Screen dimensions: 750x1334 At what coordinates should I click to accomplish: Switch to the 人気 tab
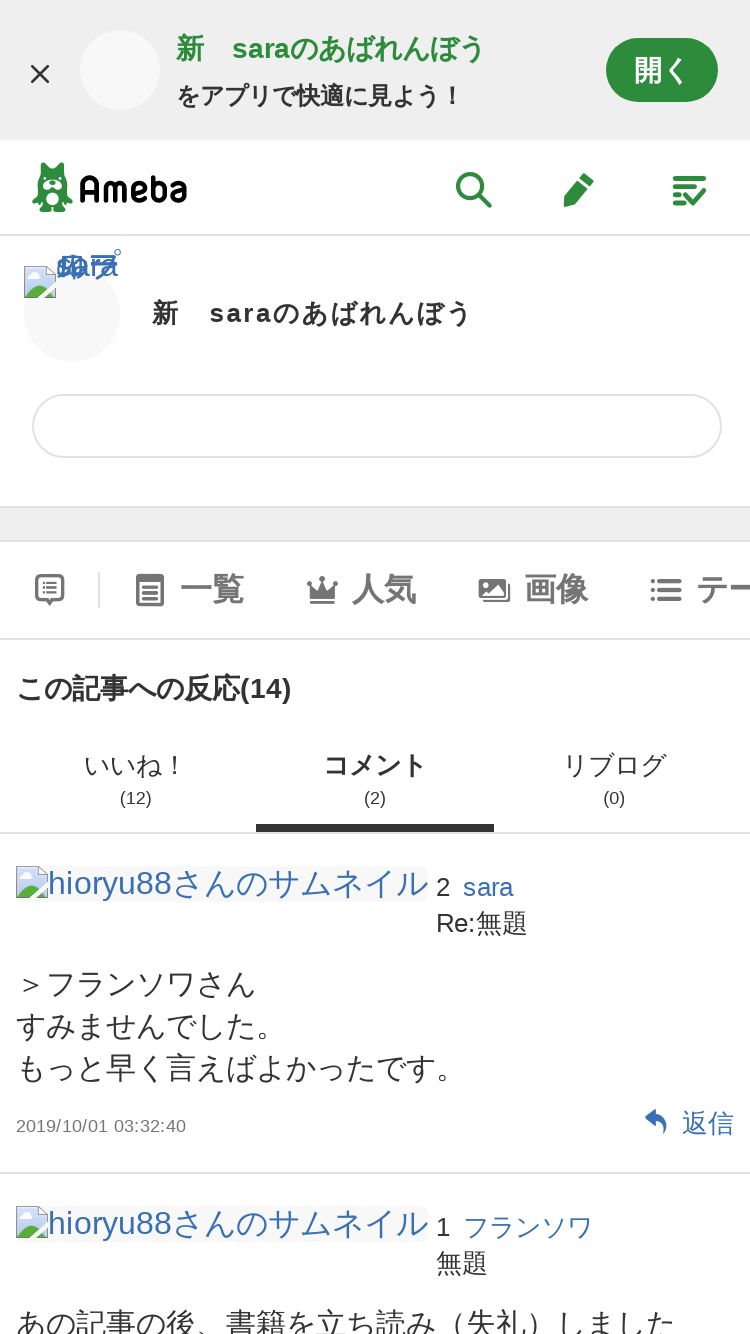tap(361, 589)
